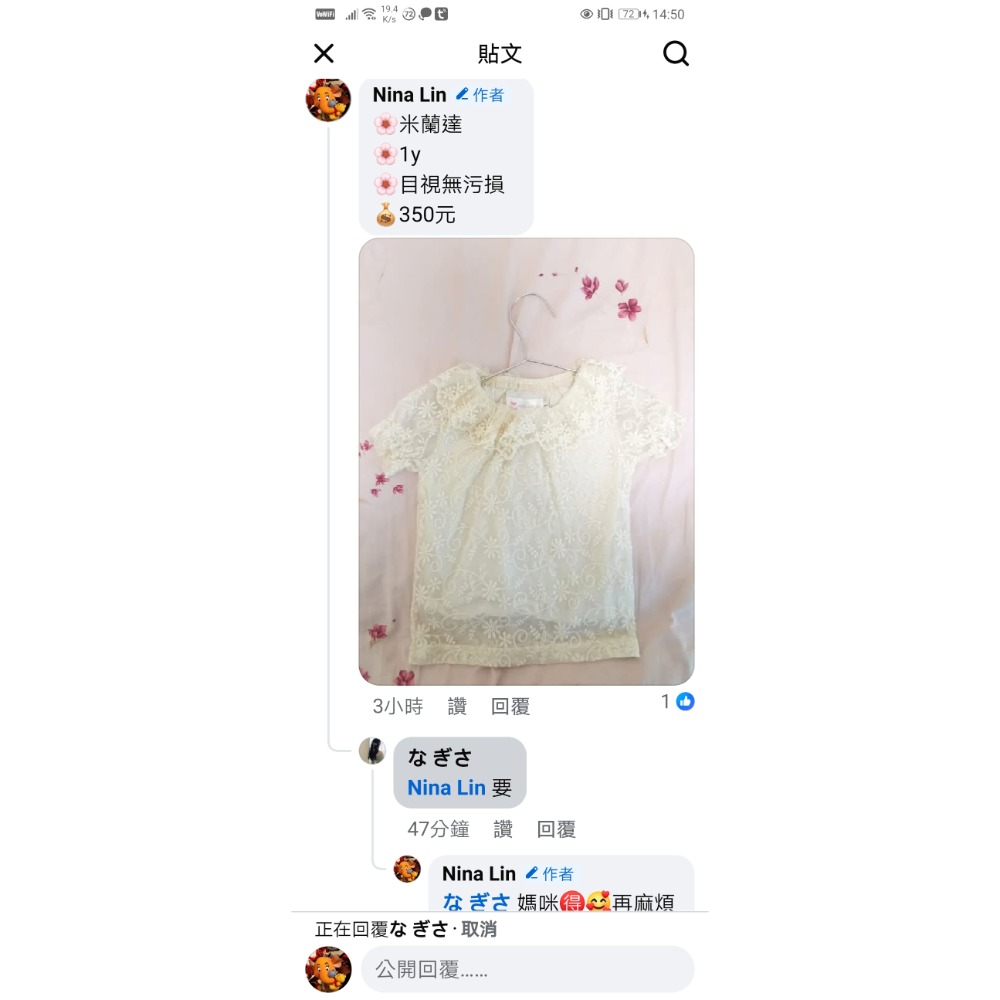Viewport: 1000px width, 1000px height.
Task: Open the lace blouse photo
Action: coord(526,461)
